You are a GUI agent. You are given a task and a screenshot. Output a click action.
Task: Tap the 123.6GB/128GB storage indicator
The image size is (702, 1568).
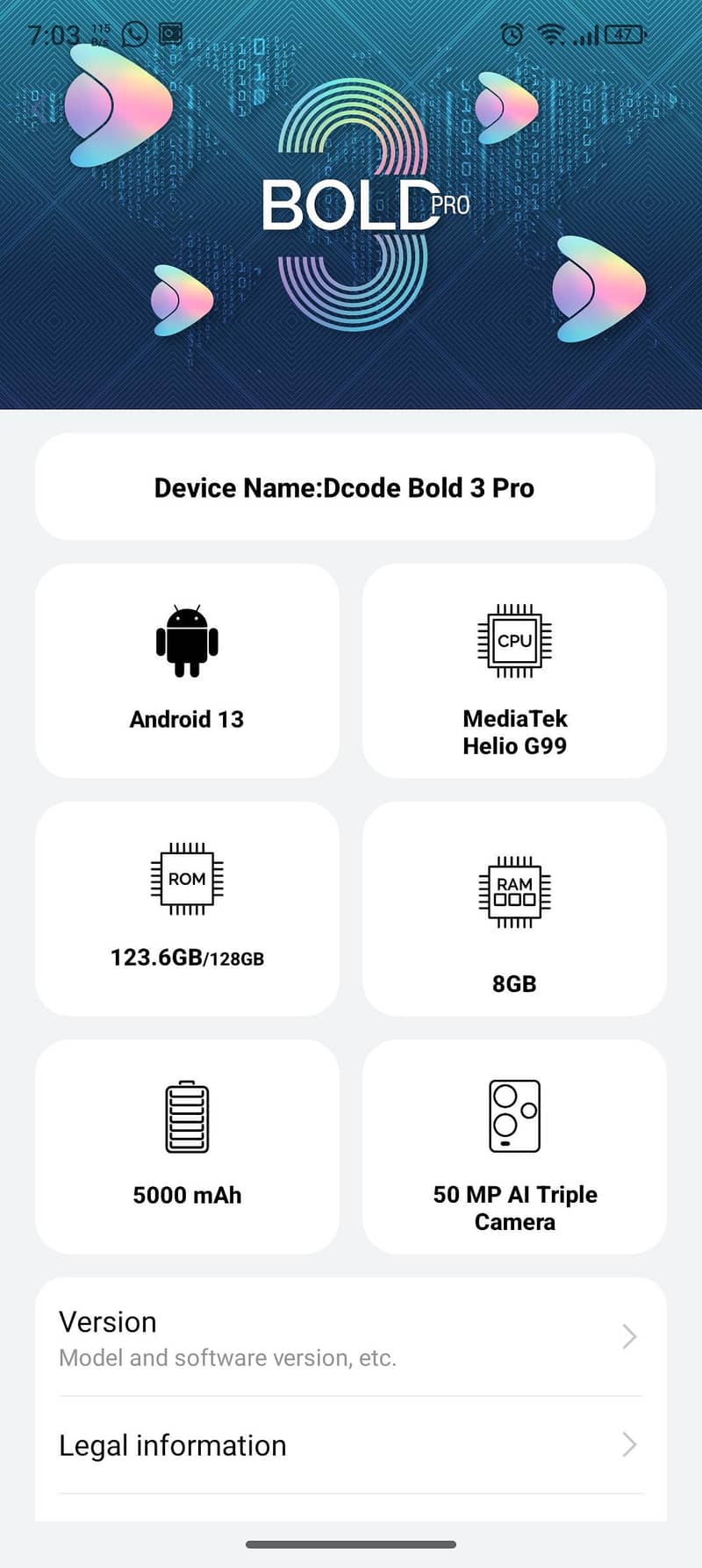click(187, 958)
